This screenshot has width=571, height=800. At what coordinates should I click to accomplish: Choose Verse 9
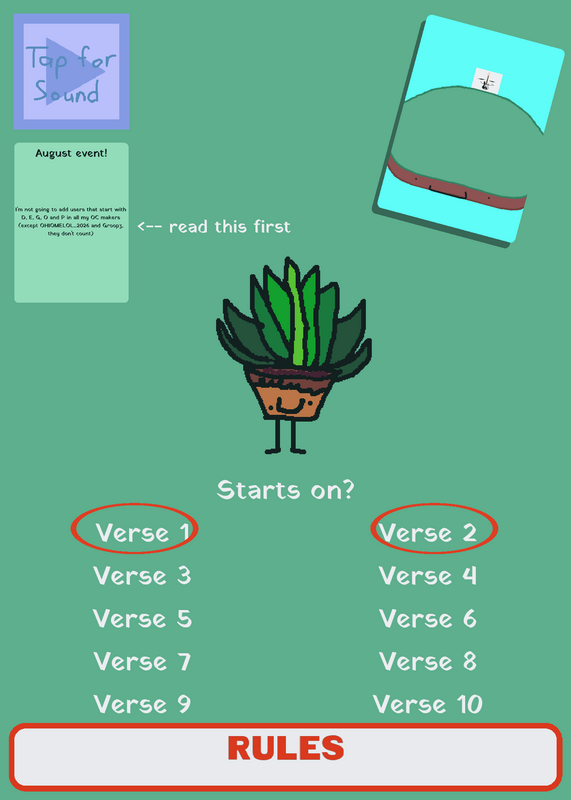[x=142, y=704]
